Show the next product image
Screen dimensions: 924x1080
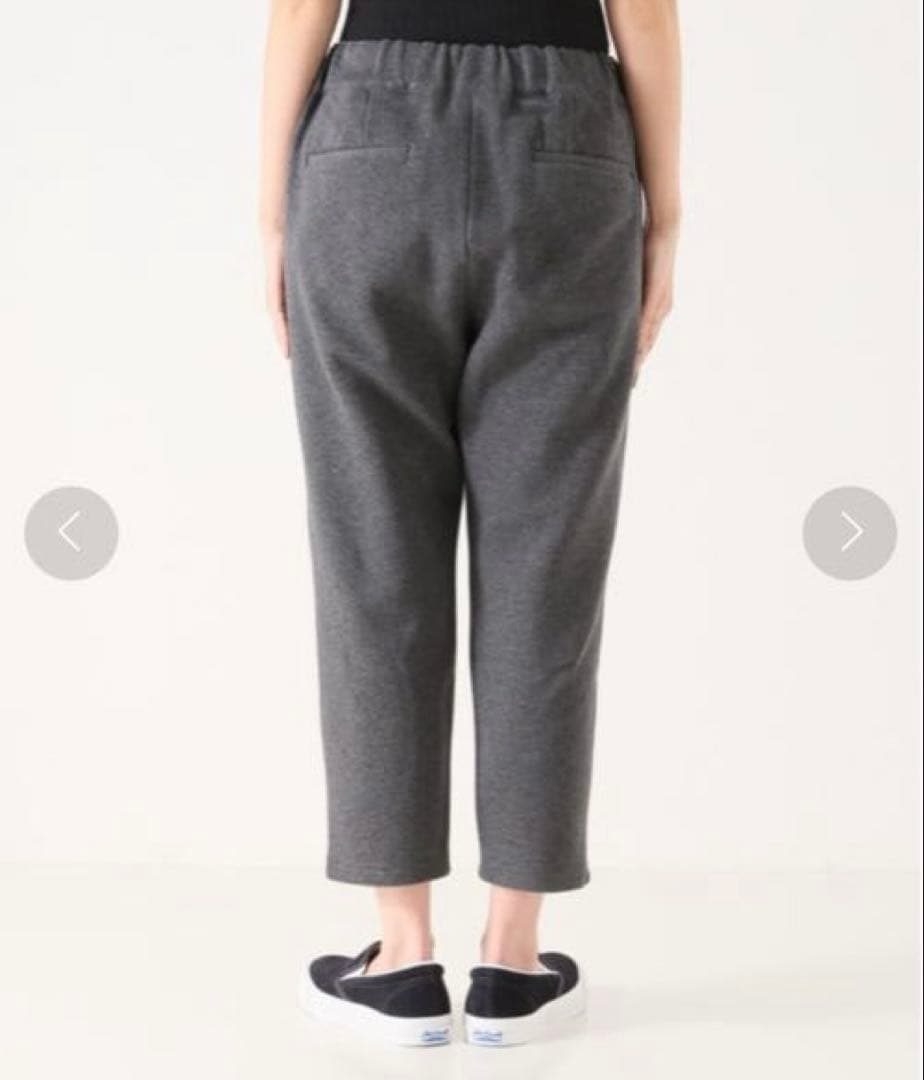pos(849,533)
